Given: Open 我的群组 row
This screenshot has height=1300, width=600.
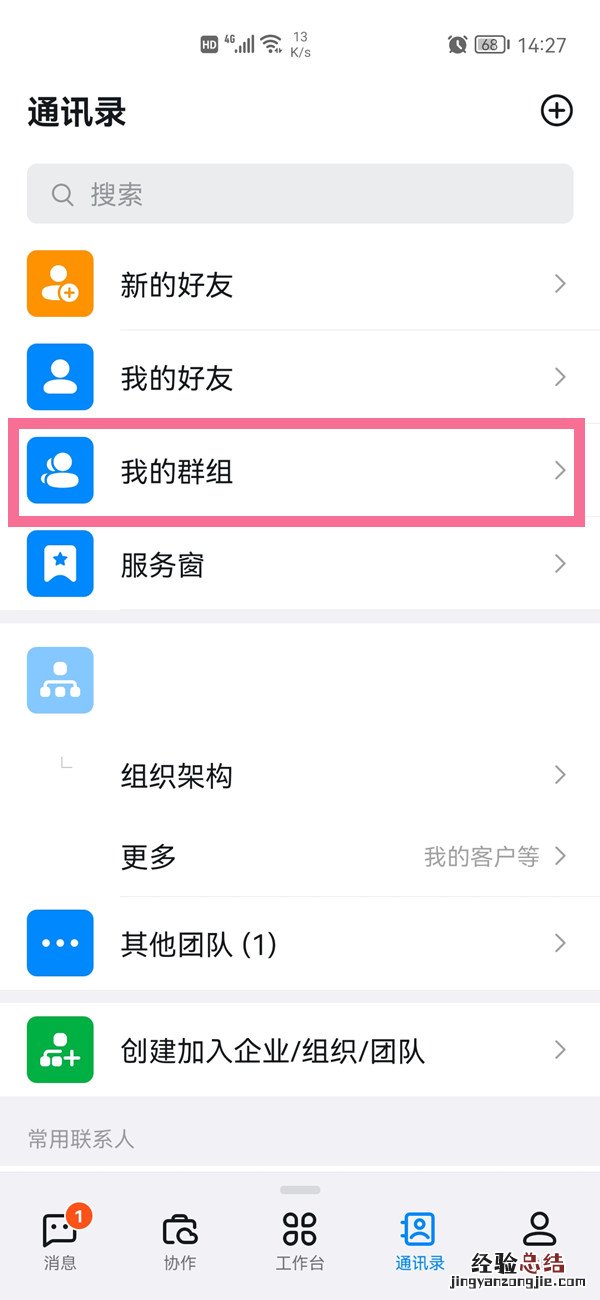Looking at the screenshot, I should coord(300,471).
